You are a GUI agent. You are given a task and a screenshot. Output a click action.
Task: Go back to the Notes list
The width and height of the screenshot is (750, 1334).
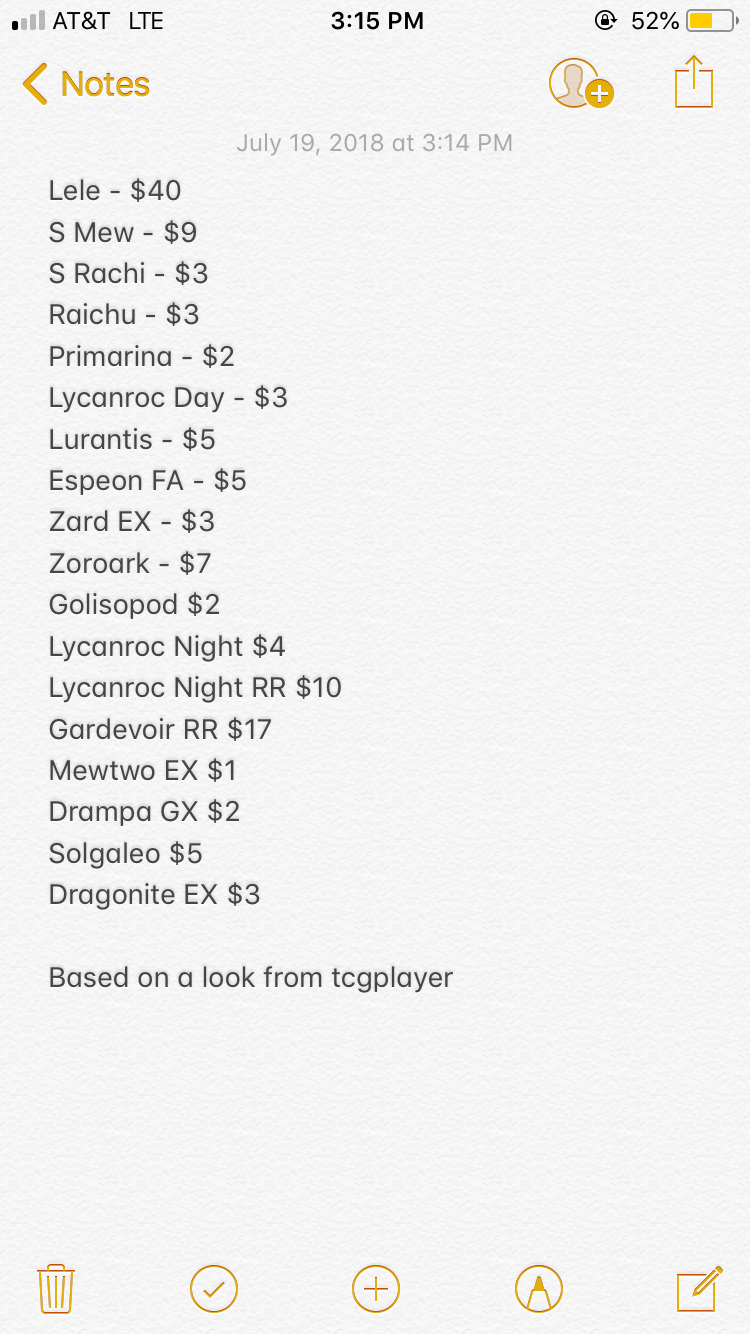pos(86,84)
